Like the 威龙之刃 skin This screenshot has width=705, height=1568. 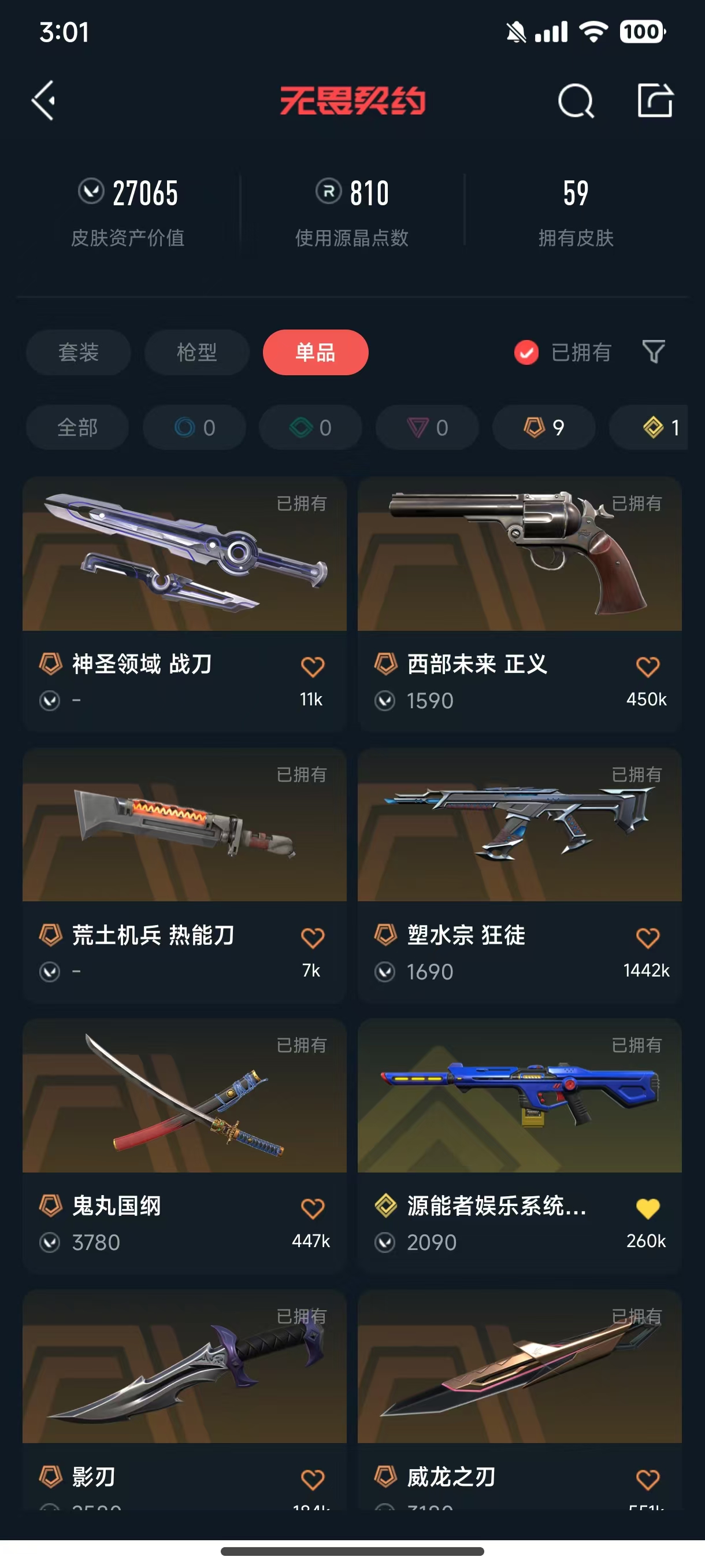(648, 1480)
